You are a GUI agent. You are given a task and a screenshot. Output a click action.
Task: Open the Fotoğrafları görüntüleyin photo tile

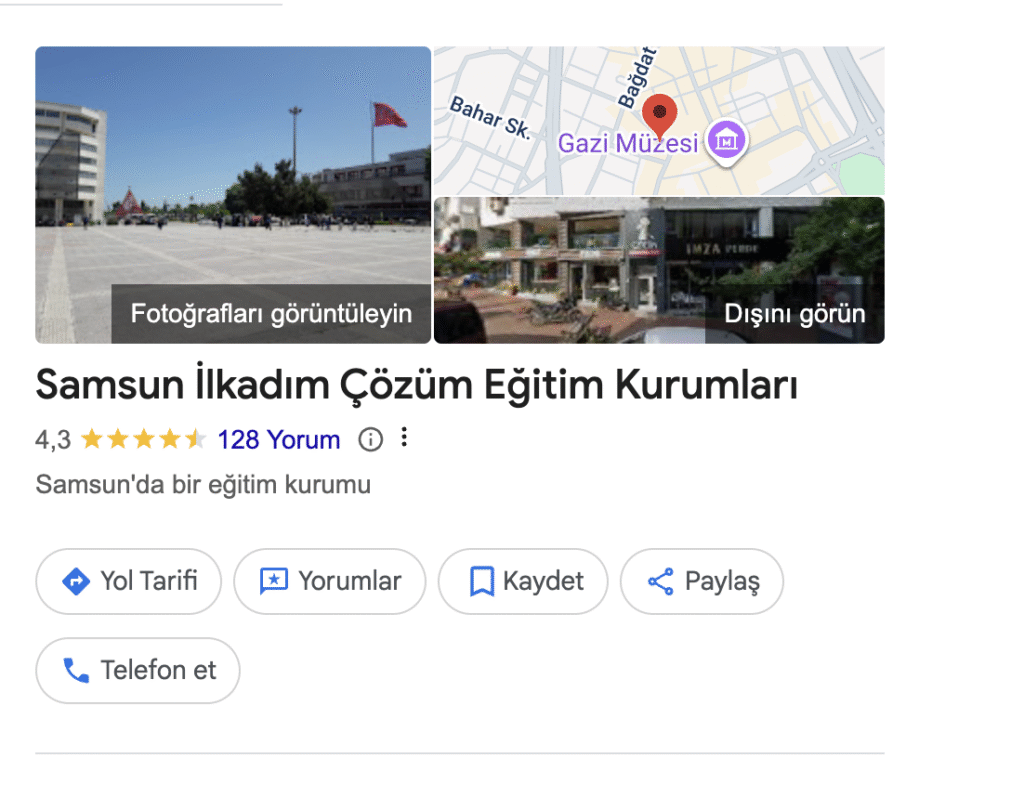click(x=233, y=195)
